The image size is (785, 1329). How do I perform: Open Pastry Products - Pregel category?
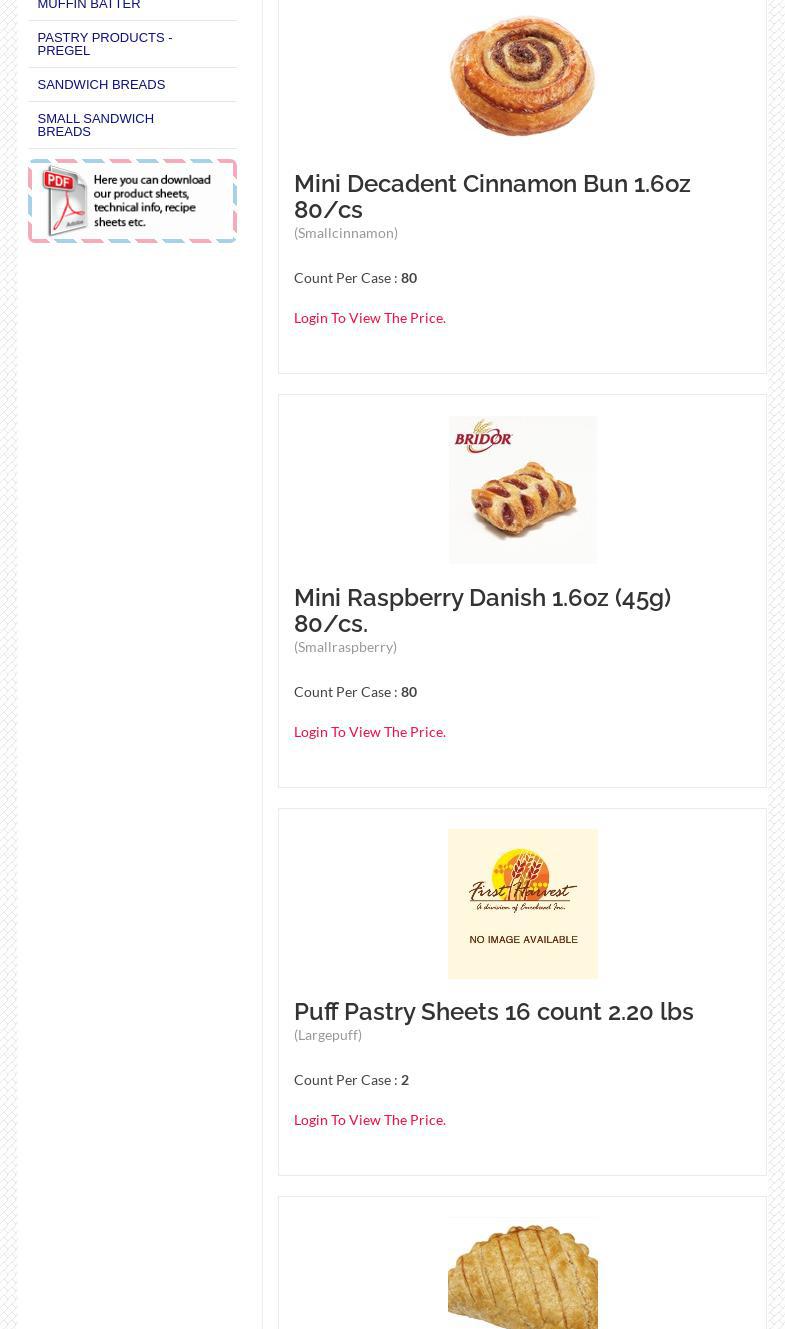click(104, 44)
